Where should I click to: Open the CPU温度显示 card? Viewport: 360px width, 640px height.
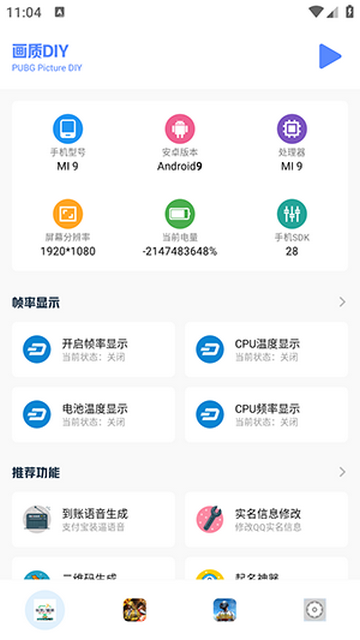point(267,349)
